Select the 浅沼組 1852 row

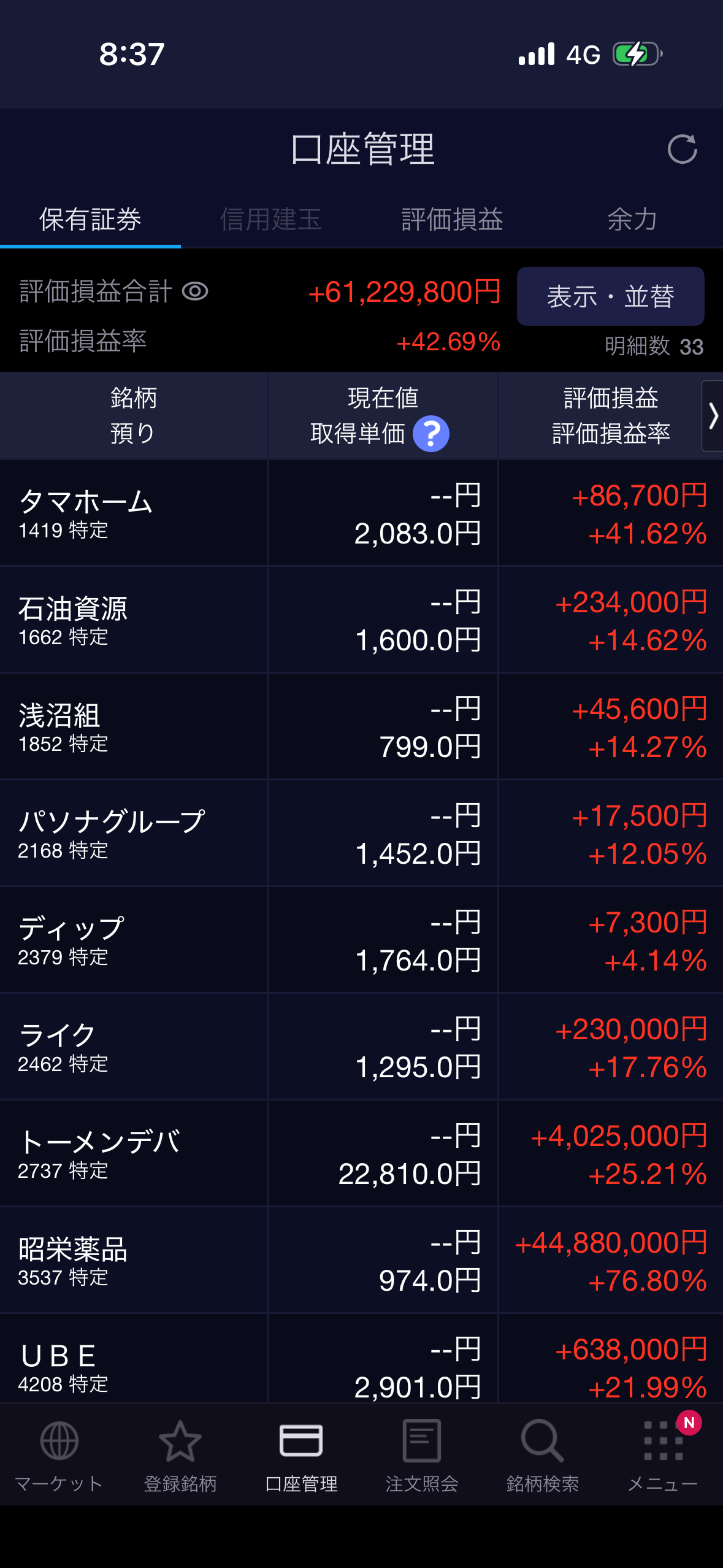pyautogui.click(x=361, y=727)
